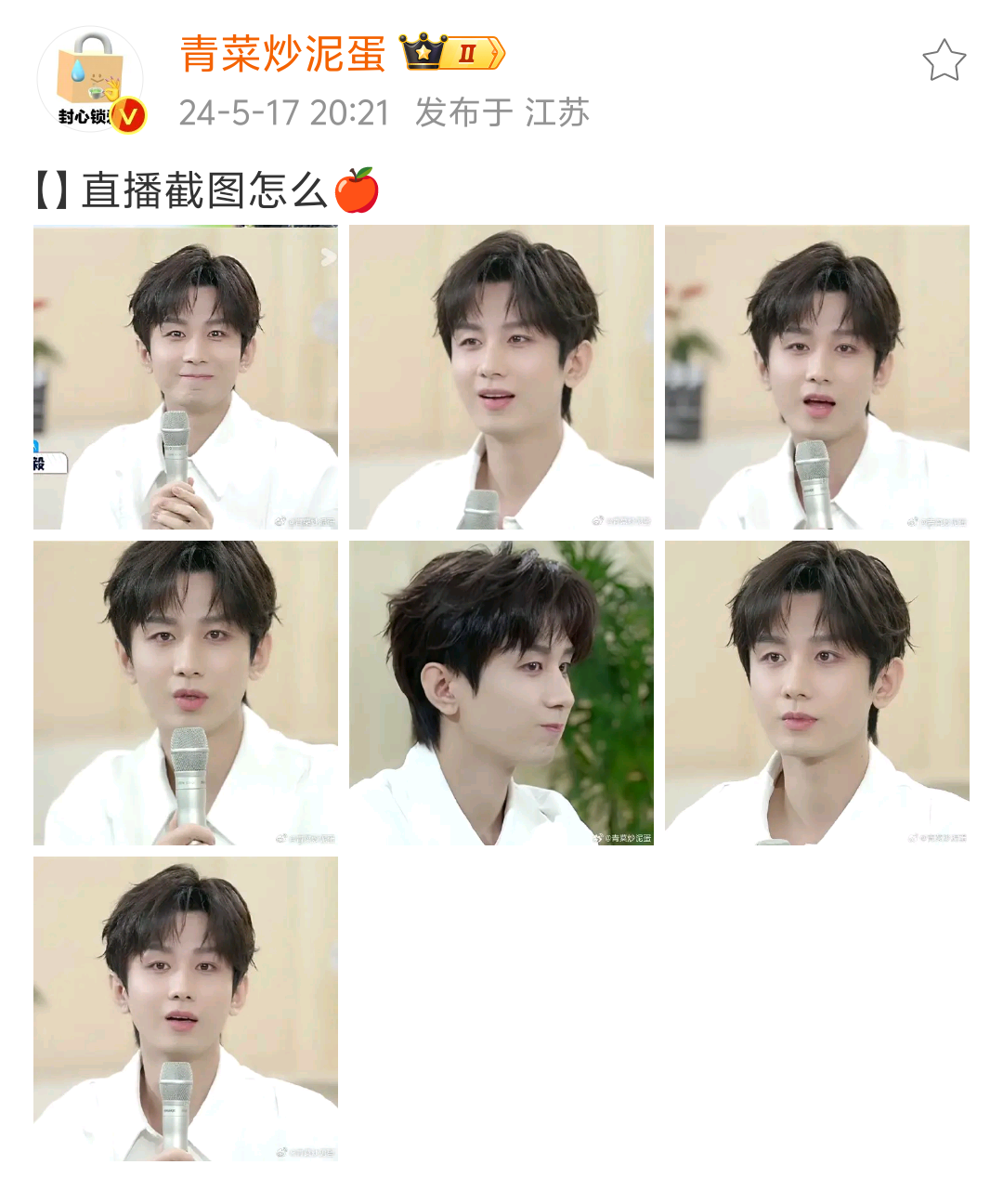
Task: Open the first photo with hand-held microphone
Action: pos(186,377)
